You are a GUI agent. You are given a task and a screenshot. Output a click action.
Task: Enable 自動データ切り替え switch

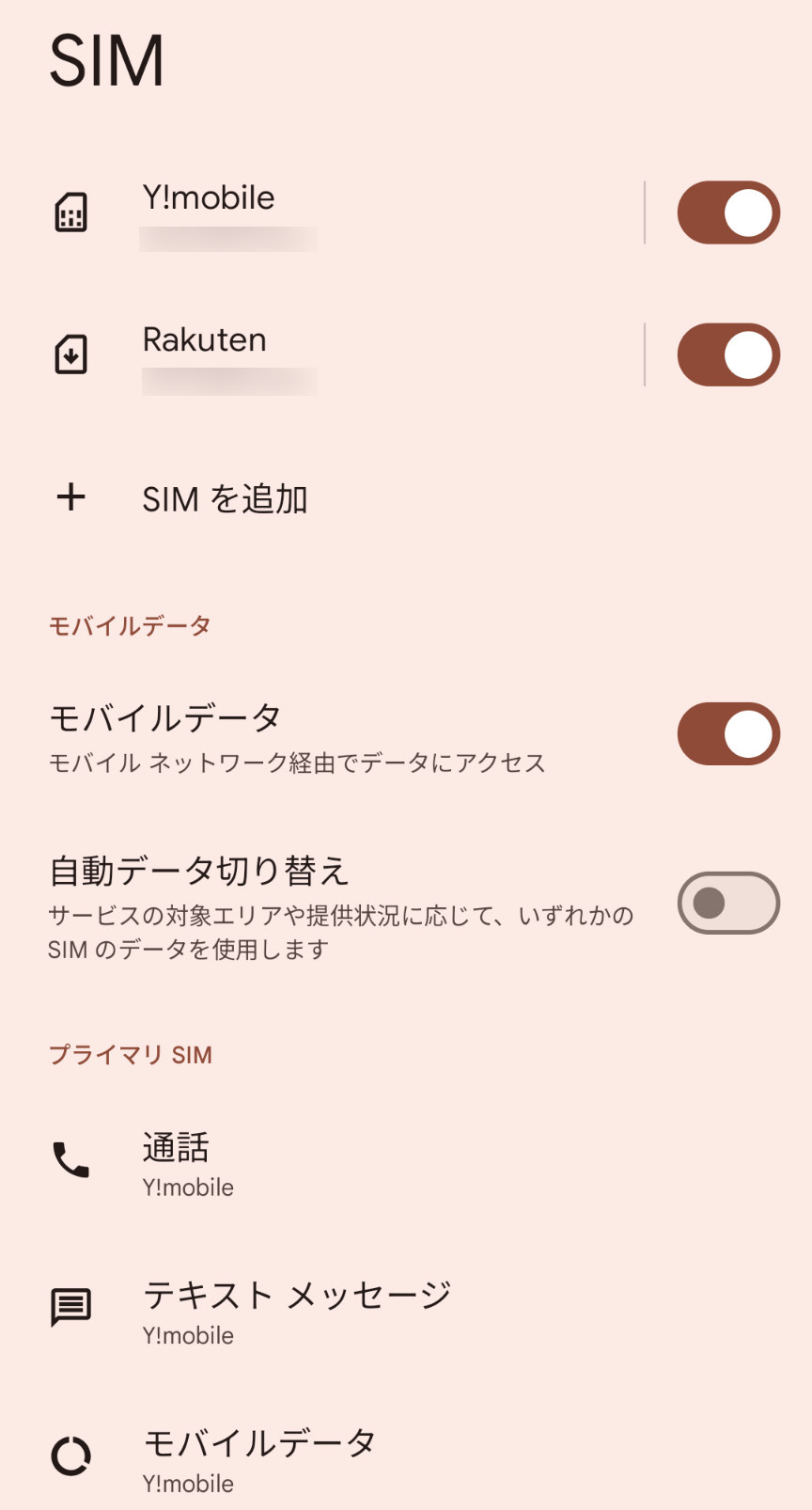[728, 904]
